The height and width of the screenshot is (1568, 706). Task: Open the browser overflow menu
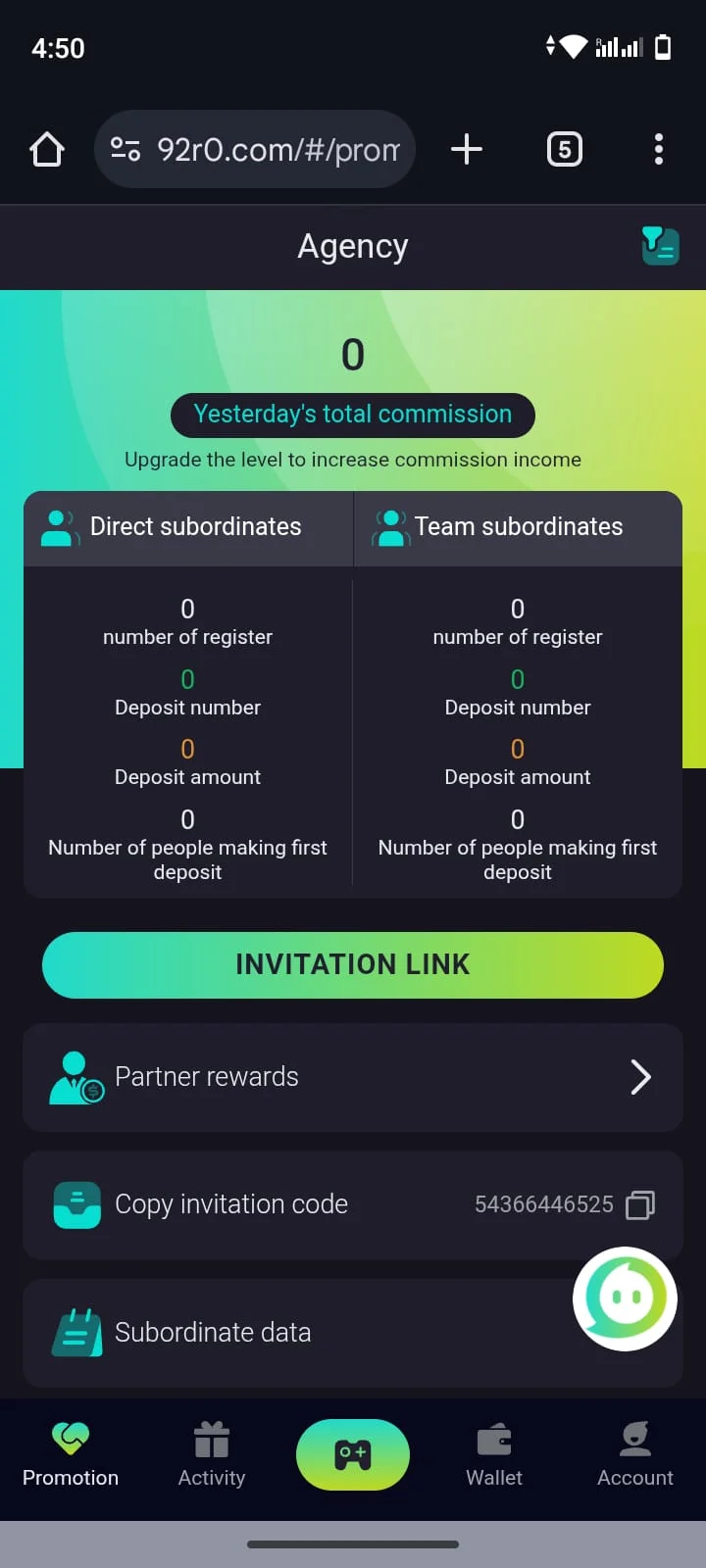[659, 150]
